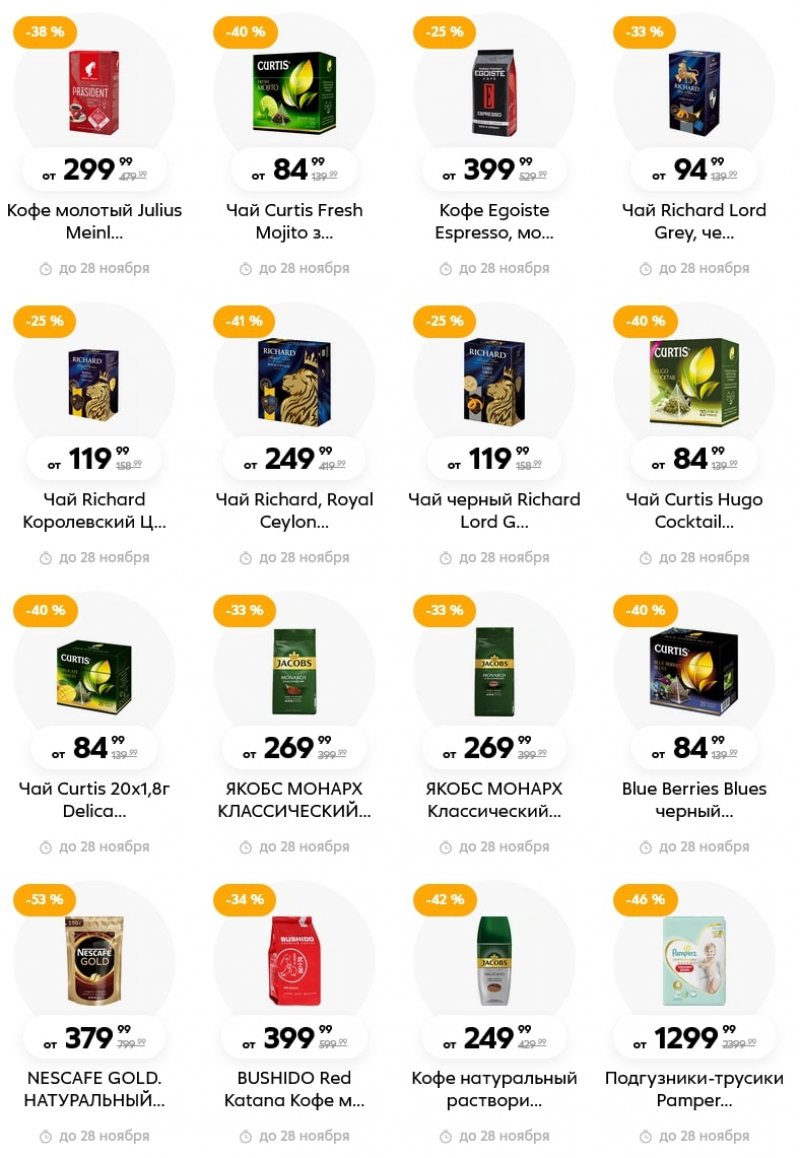The image size is (800, 1158).
Task: View the Pampers Подгузники-трусики offer
Action: coord(694,1088)
